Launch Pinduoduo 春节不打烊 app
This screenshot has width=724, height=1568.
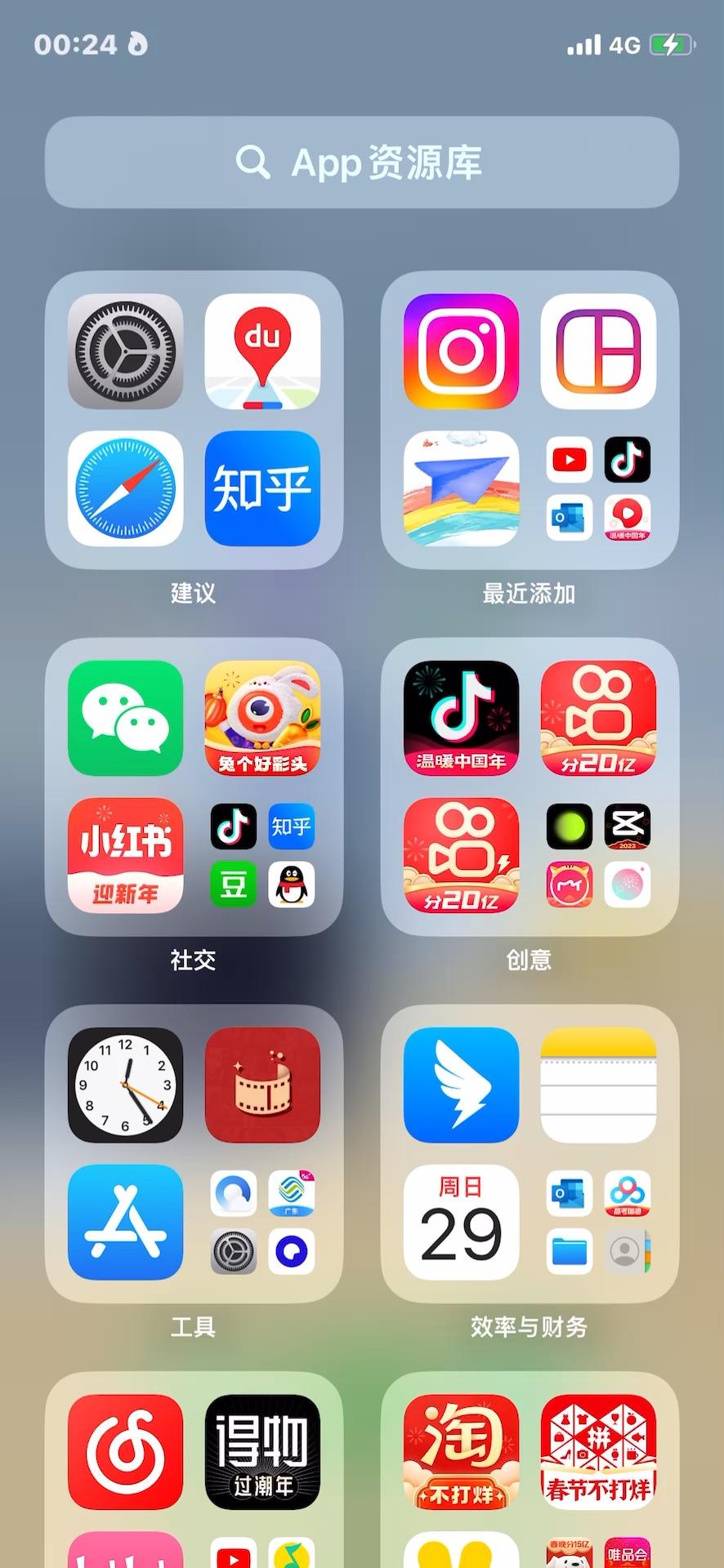tap(598, 1451)
